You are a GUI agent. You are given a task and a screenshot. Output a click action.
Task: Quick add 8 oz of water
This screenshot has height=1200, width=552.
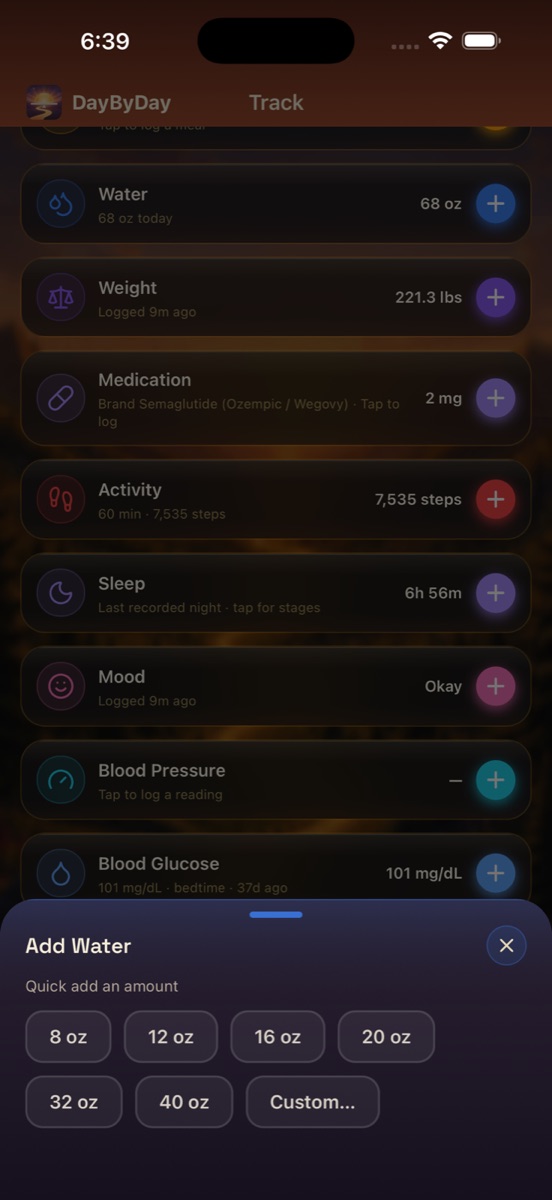pos(69,1037)
